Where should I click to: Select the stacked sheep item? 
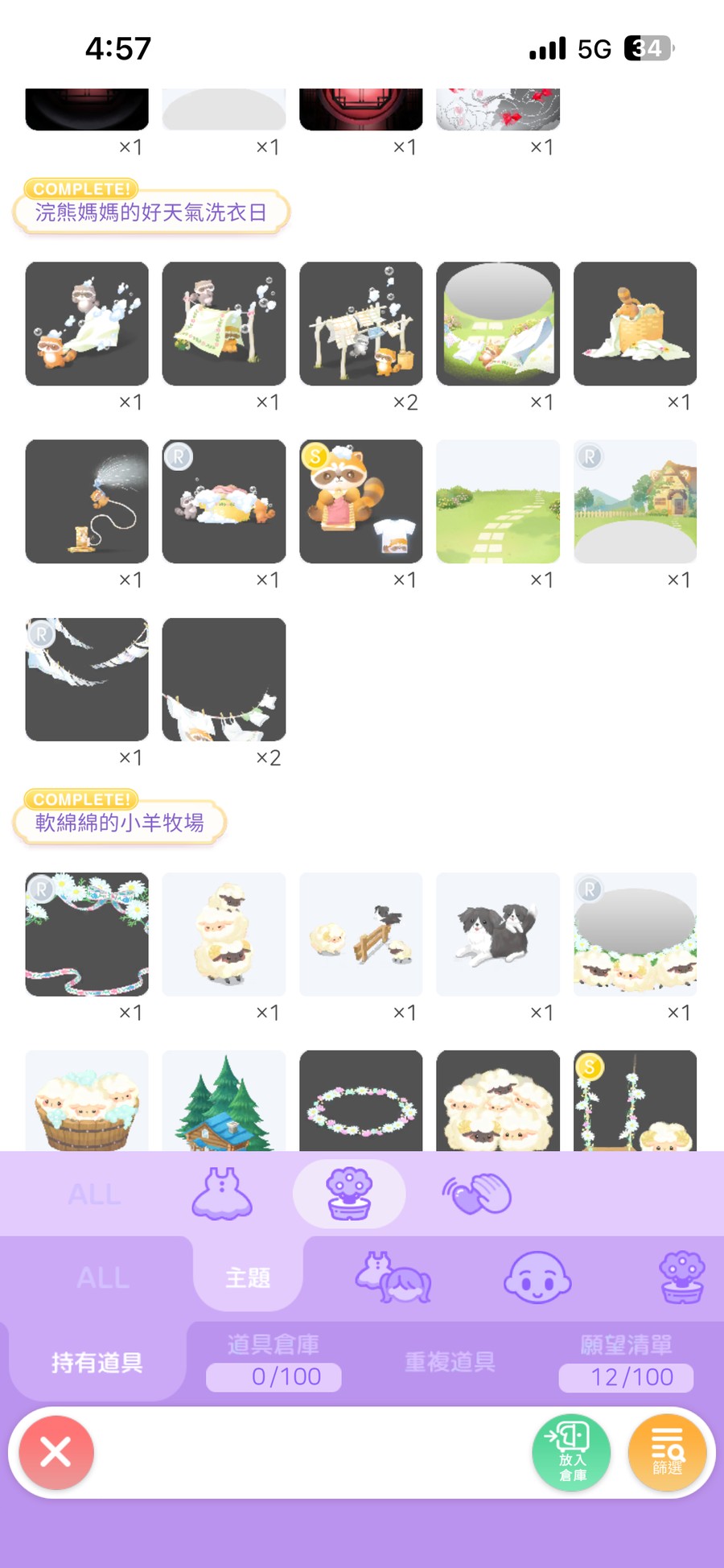coord(224,934)
